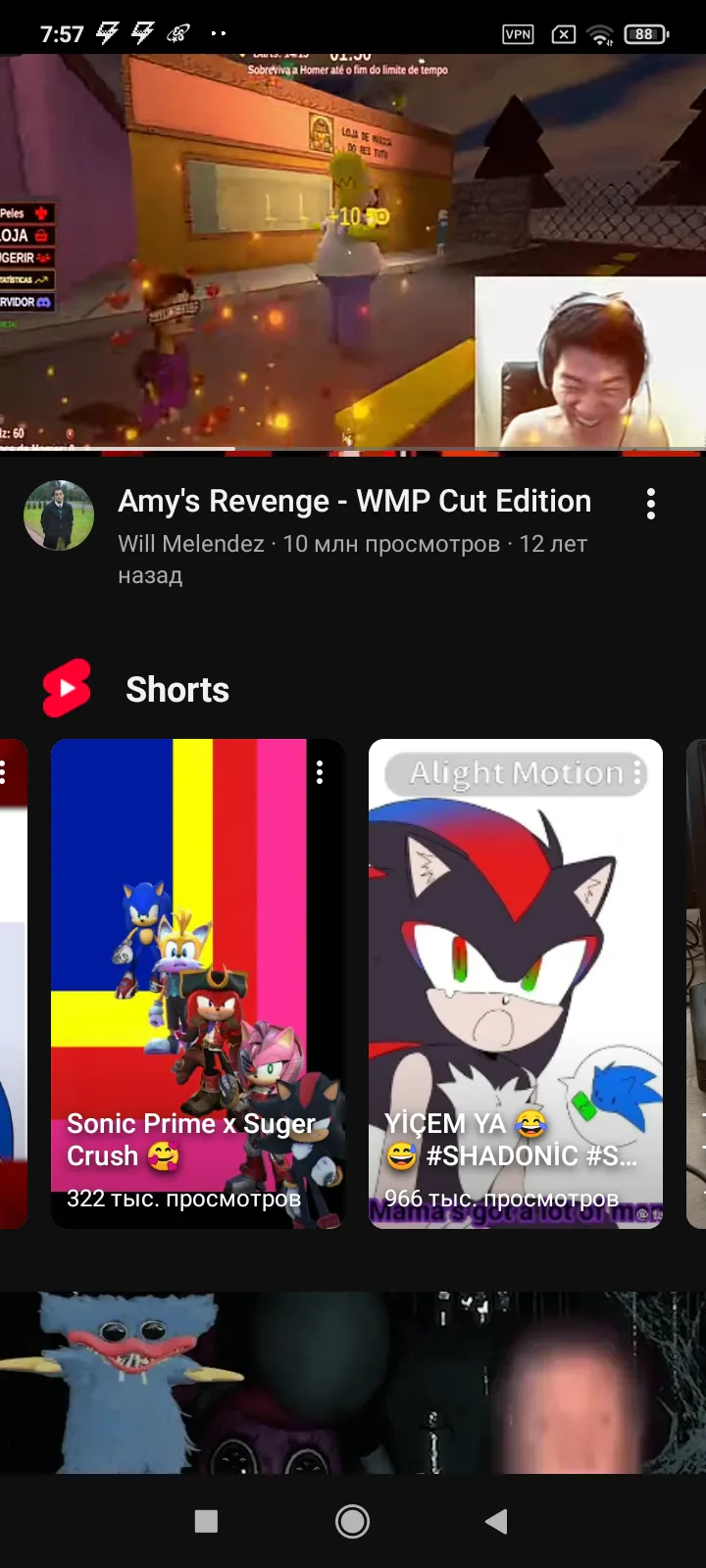
Task: Open options for Amy's Revenge video
Action: tap(650, 504)
